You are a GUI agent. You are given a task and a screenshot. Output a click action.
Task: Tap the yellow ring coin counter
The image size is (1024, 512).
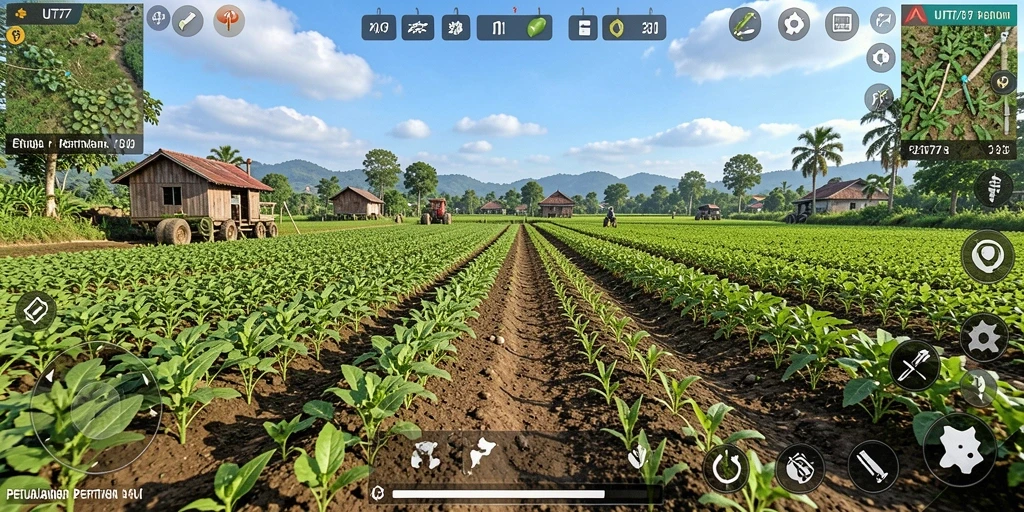pos(633,28)
